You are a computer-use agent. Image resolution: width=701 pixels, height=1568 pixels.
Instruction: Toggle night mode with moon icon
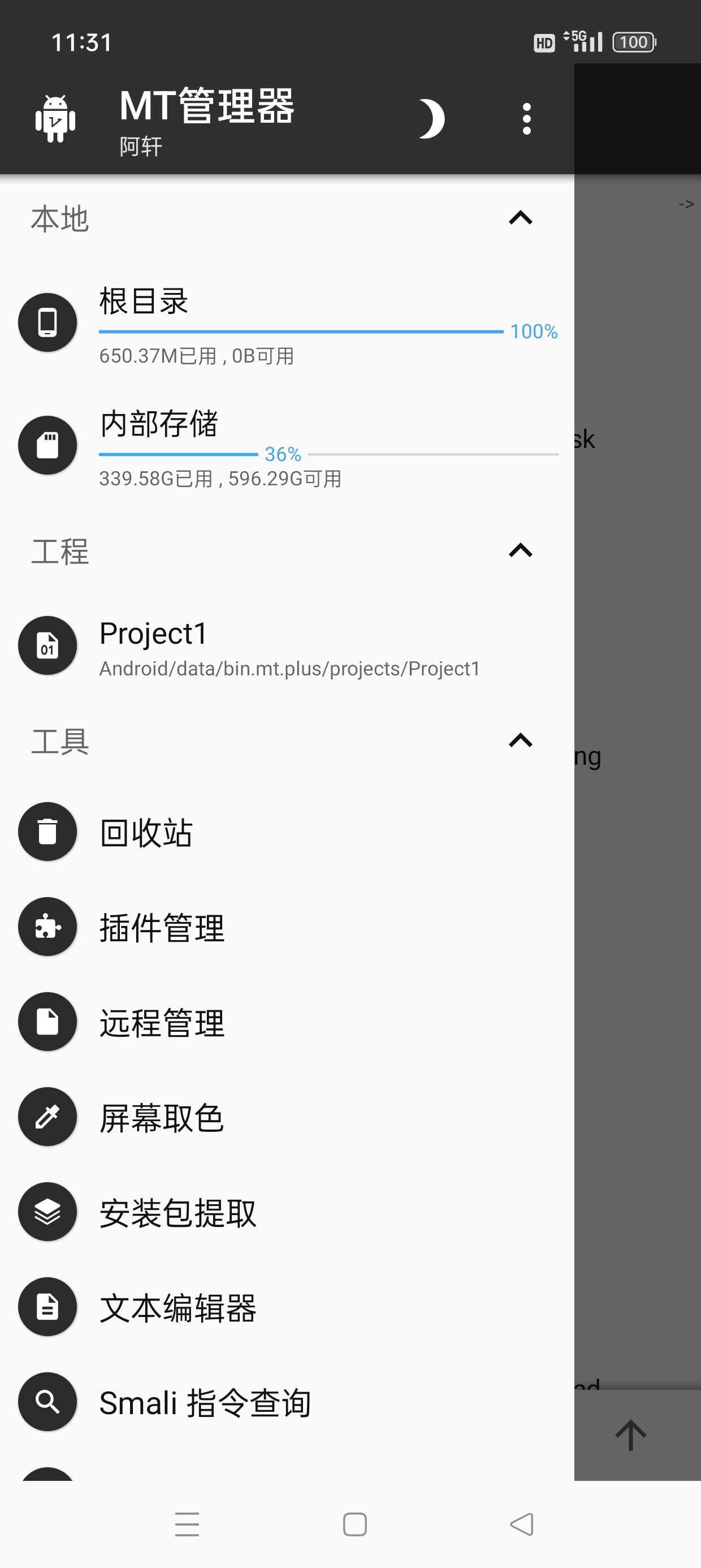(431, 119)
